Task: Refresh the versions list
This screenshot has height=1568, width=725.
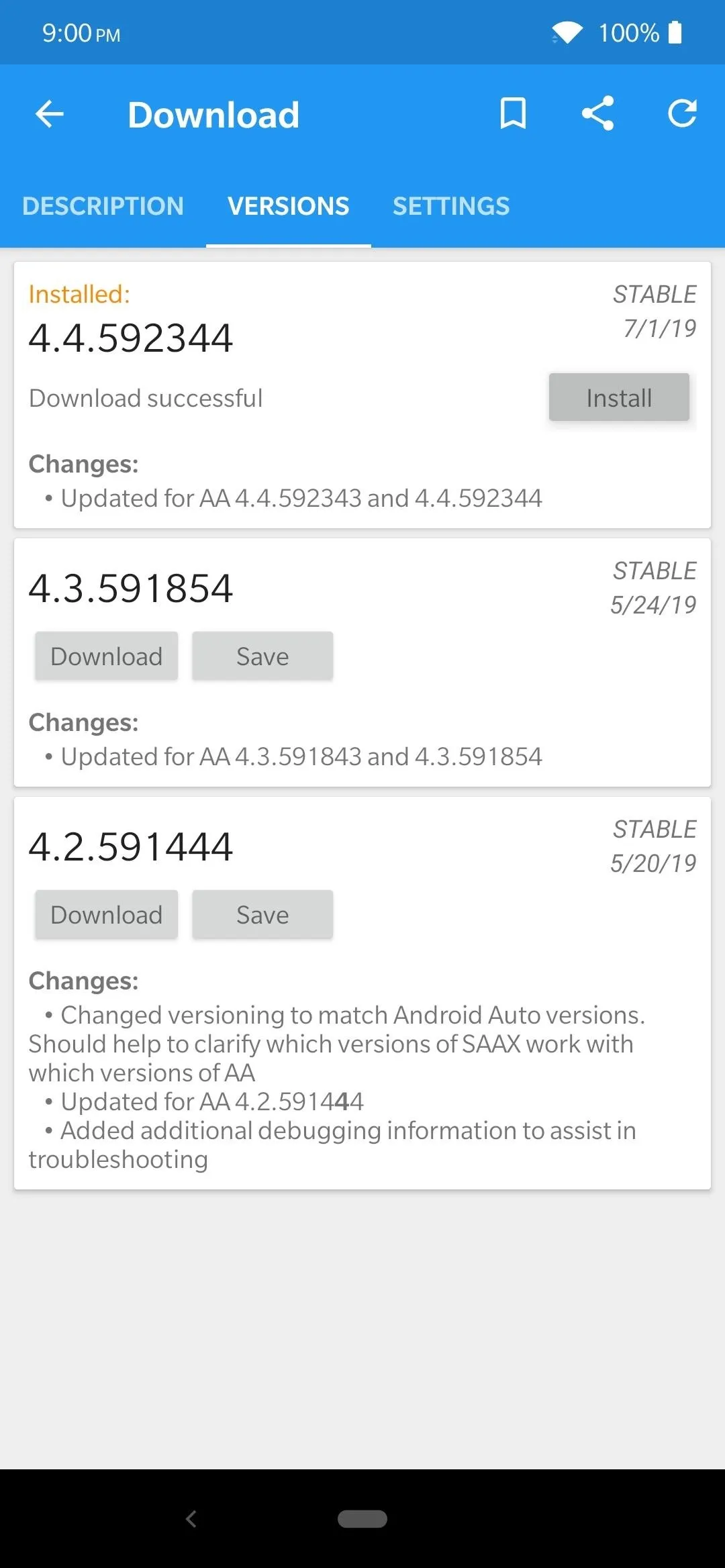Action: 682,113
